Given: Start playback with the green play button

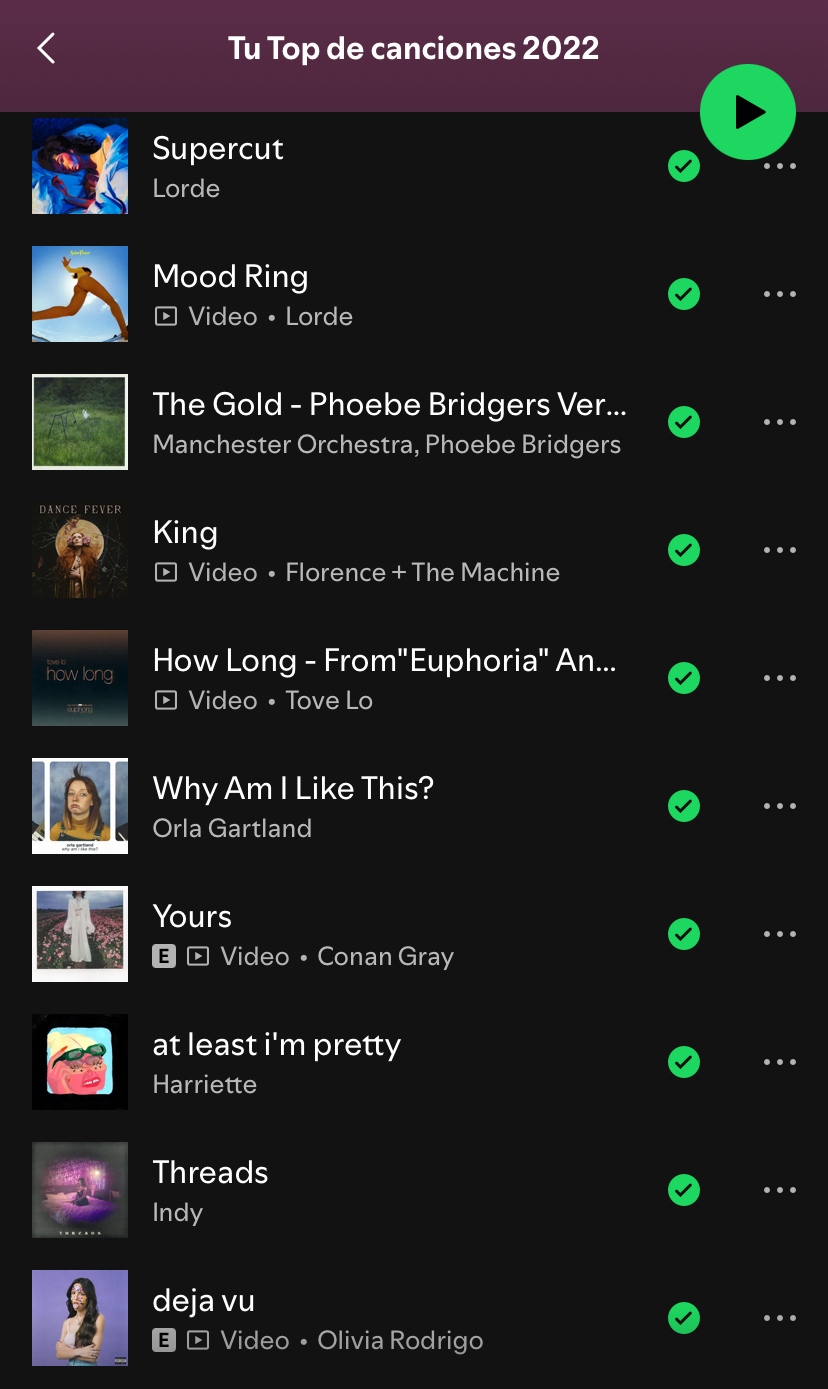Looking at the screenshot, I should [x=747, y=112].
